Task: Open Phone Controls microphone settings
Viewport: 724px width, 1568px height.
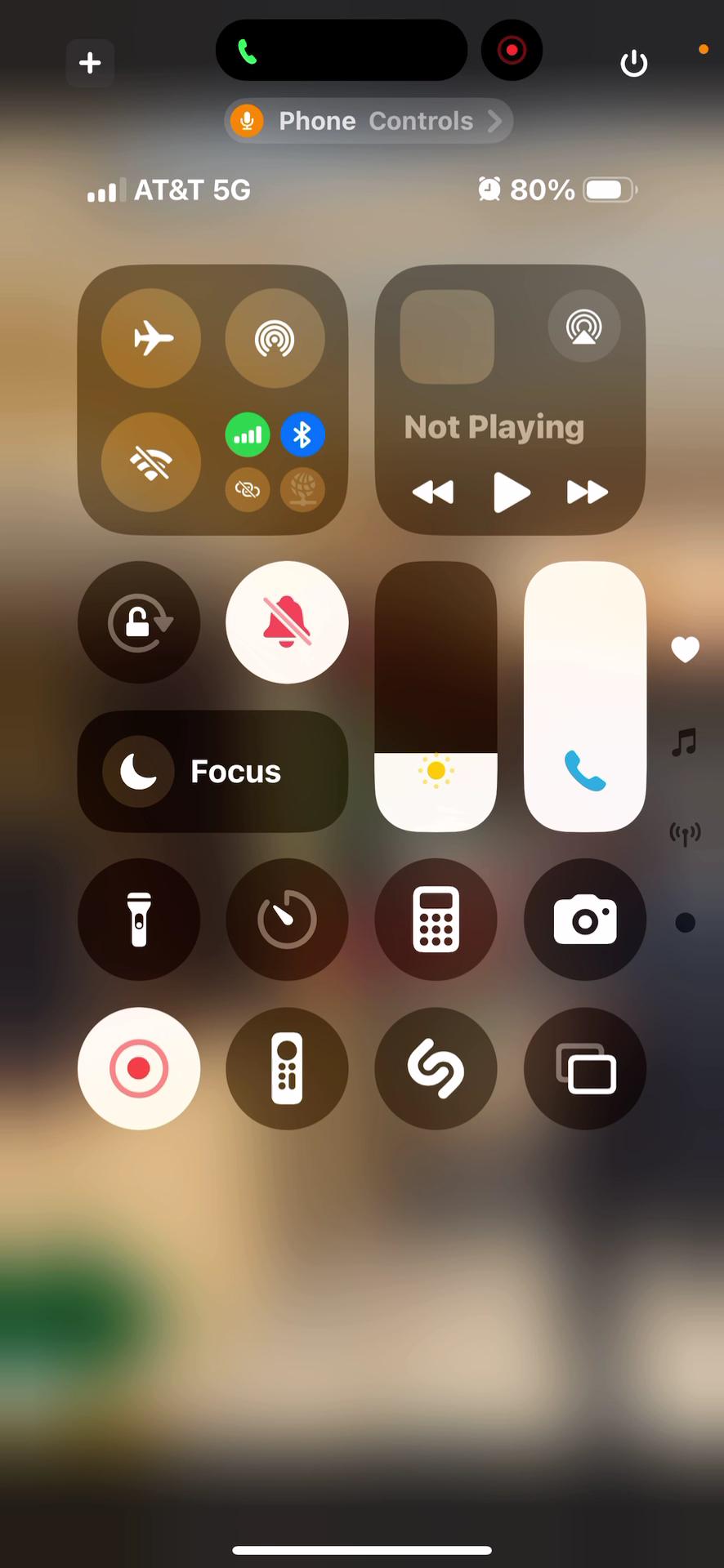Action: pyautogui.click(x=369, y=121)
